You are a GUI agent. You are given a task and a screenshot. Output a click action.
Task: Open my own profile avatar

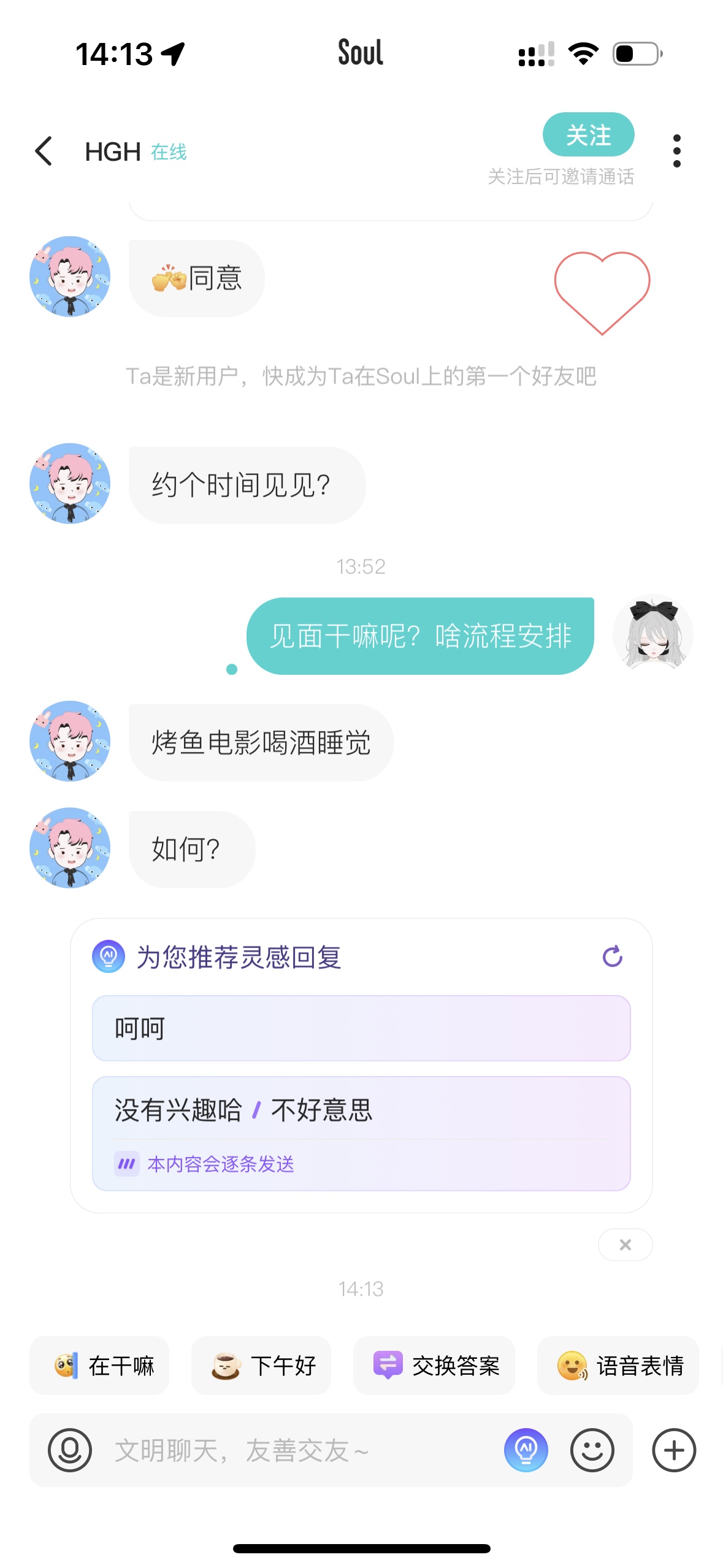click(x=653, y=634)
